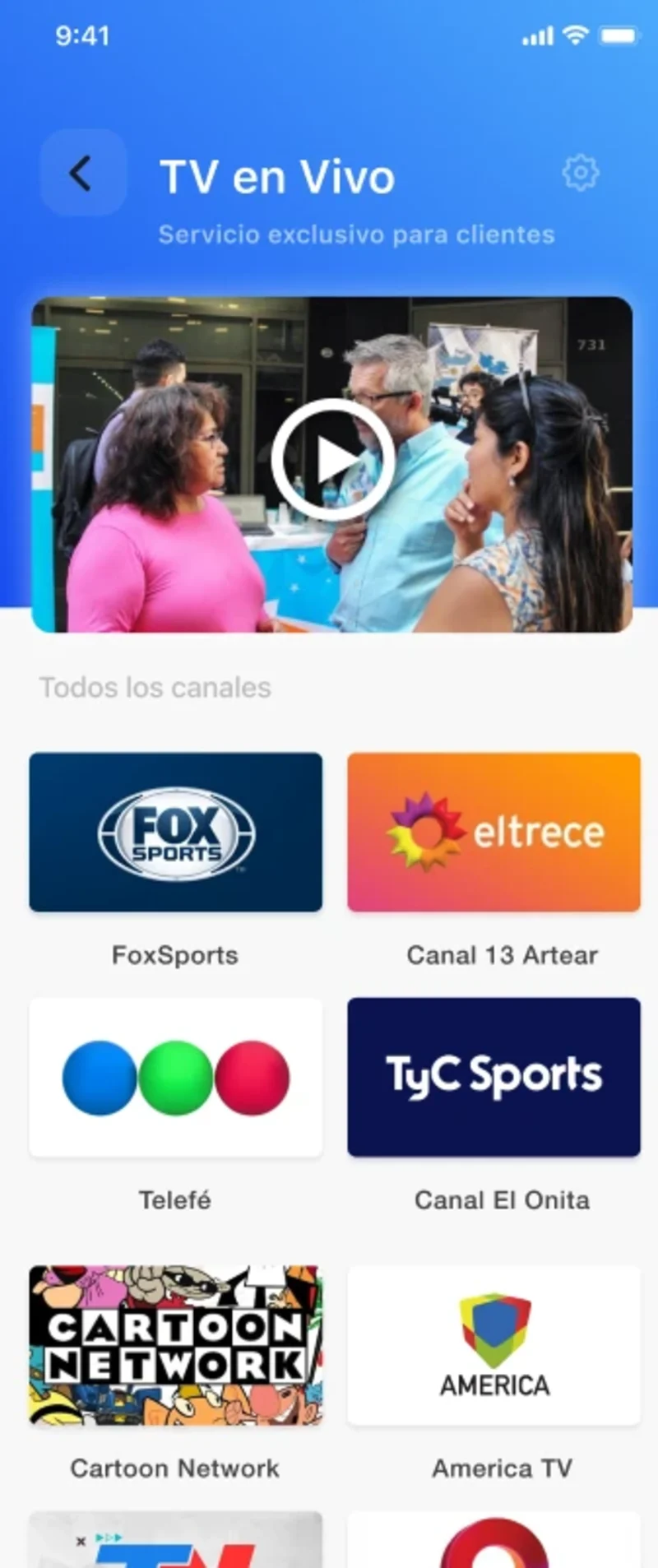This screenshot has width=658, height=1568.
Task: Watch the Telefé channel
Action: click(176, 1077)
